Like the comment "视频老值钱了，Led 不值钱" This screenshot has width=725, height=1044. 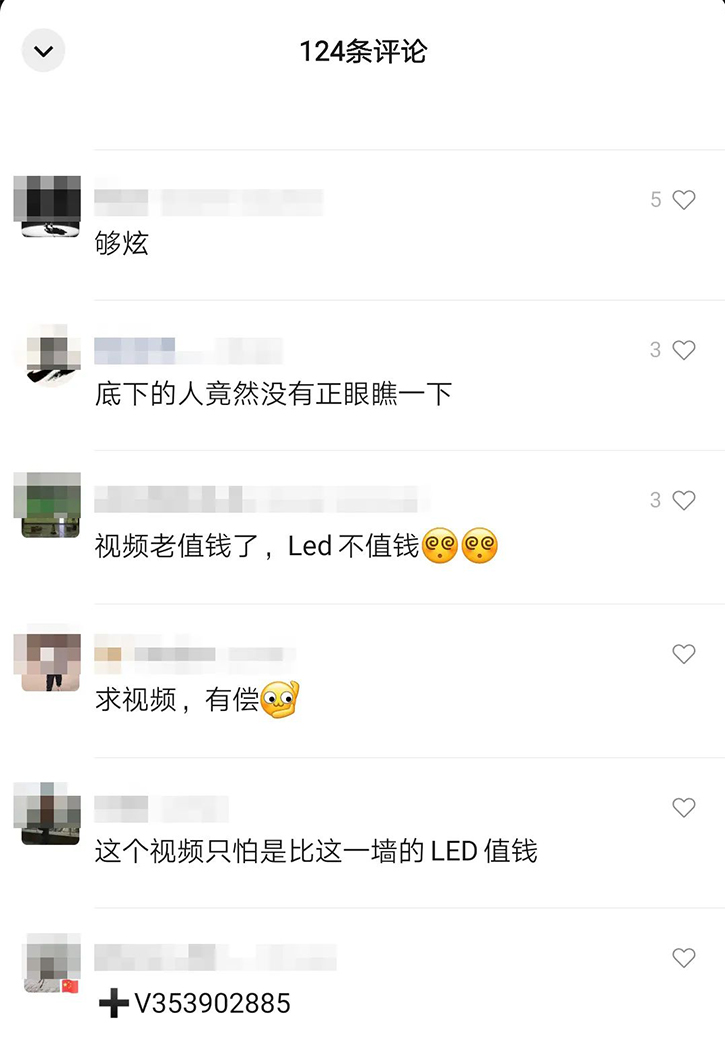click(684, 500)
